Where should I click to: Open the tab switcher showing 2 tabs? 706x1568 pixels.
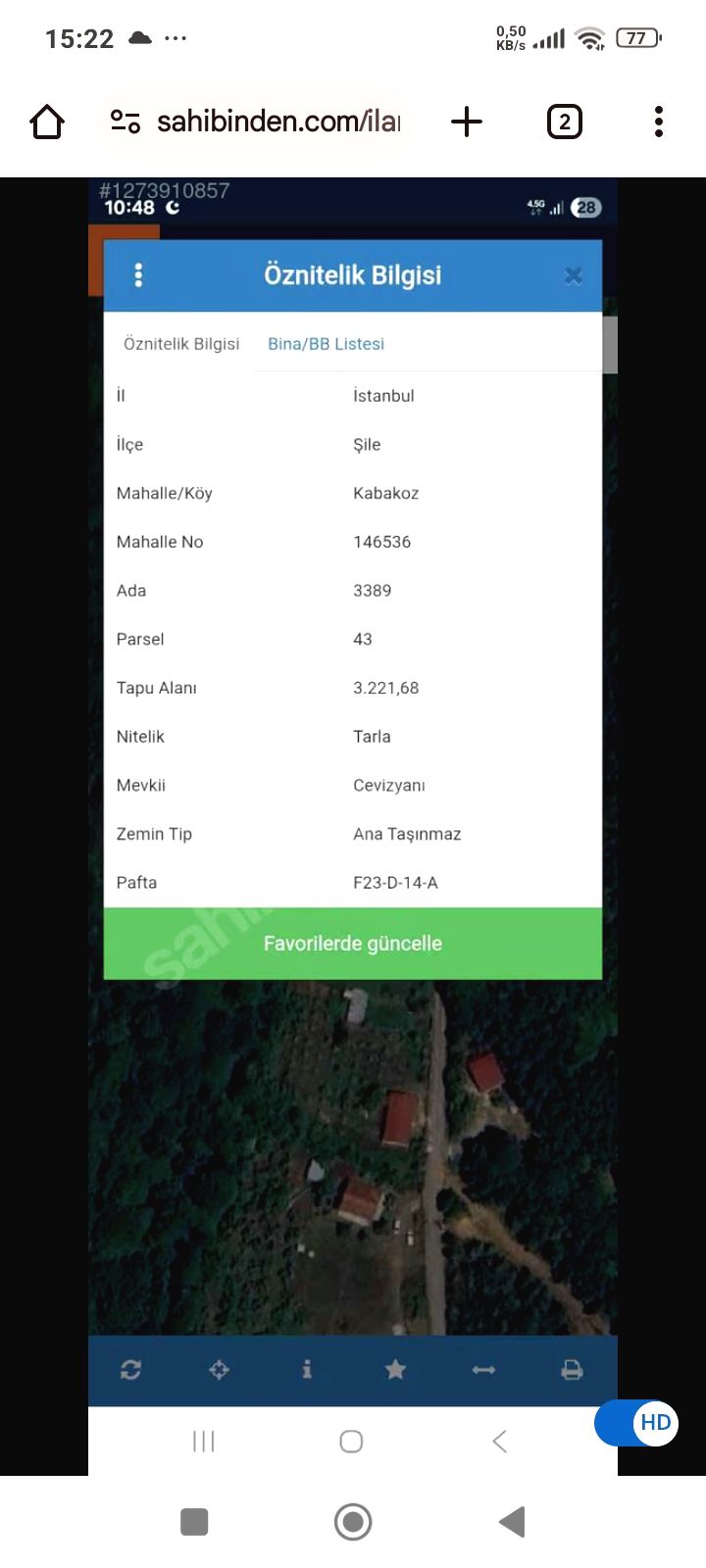[564, 122]
